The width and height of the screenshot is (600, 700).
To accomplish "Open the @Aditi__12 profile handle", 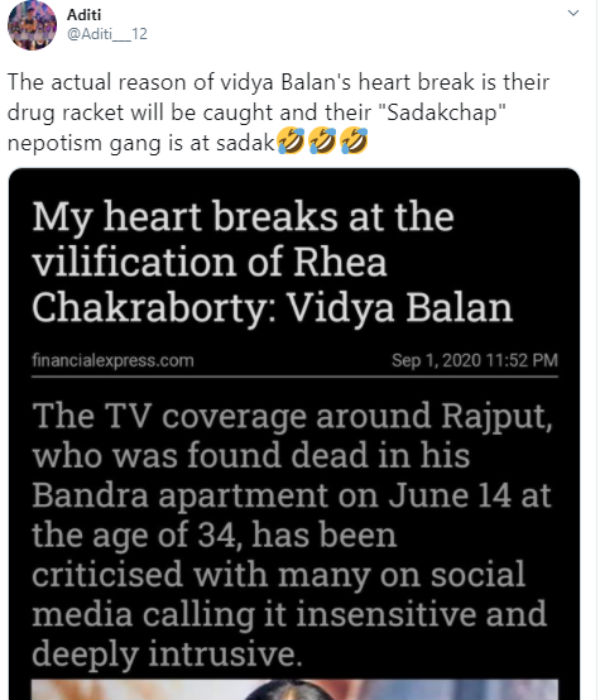I will 114,31.
